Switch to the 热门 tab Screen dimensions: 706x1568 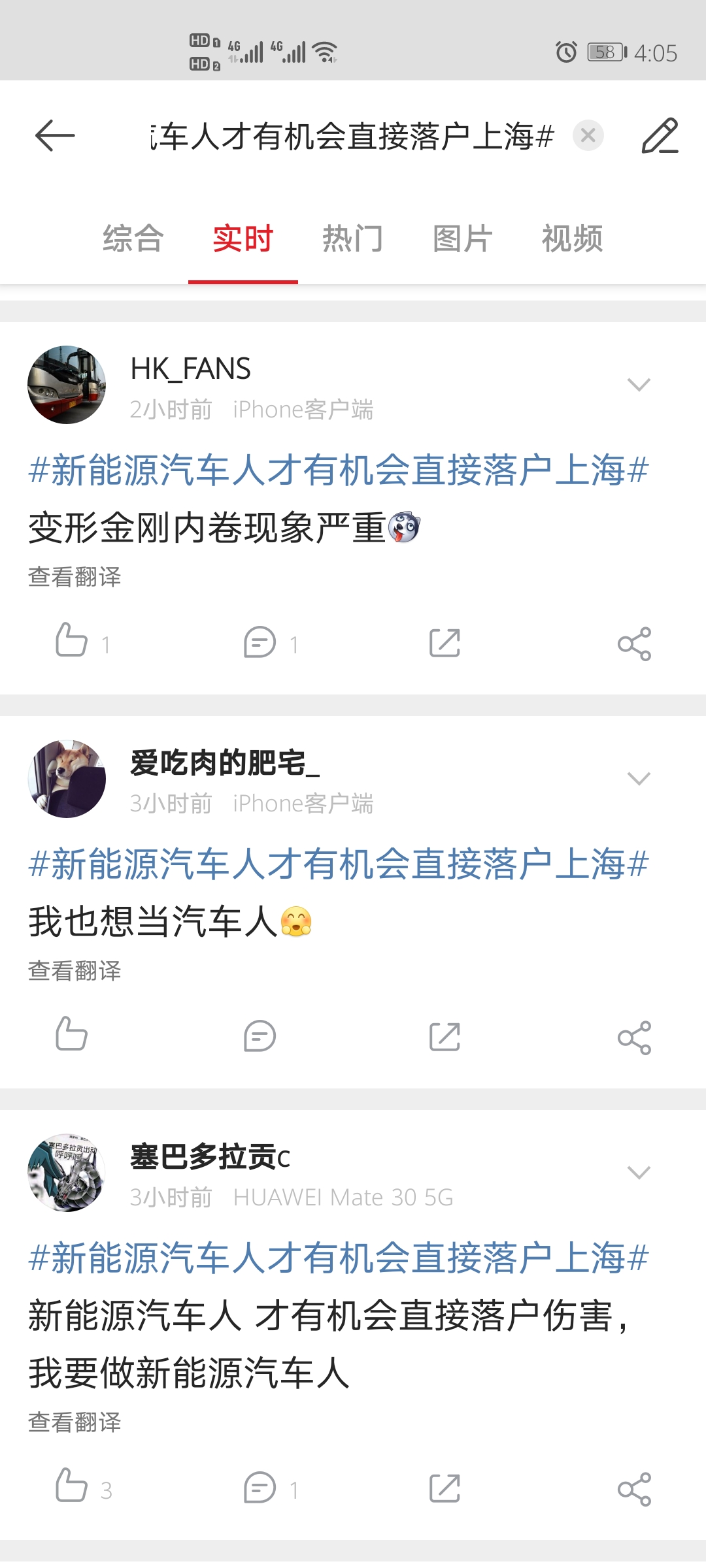352,238
